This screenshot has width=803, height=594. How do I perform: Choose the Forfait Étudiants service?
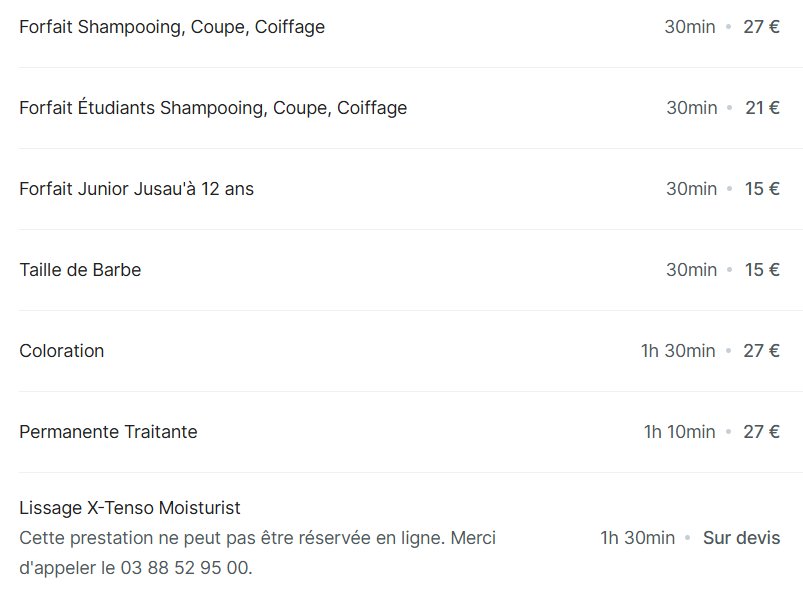tap(213, 108)
